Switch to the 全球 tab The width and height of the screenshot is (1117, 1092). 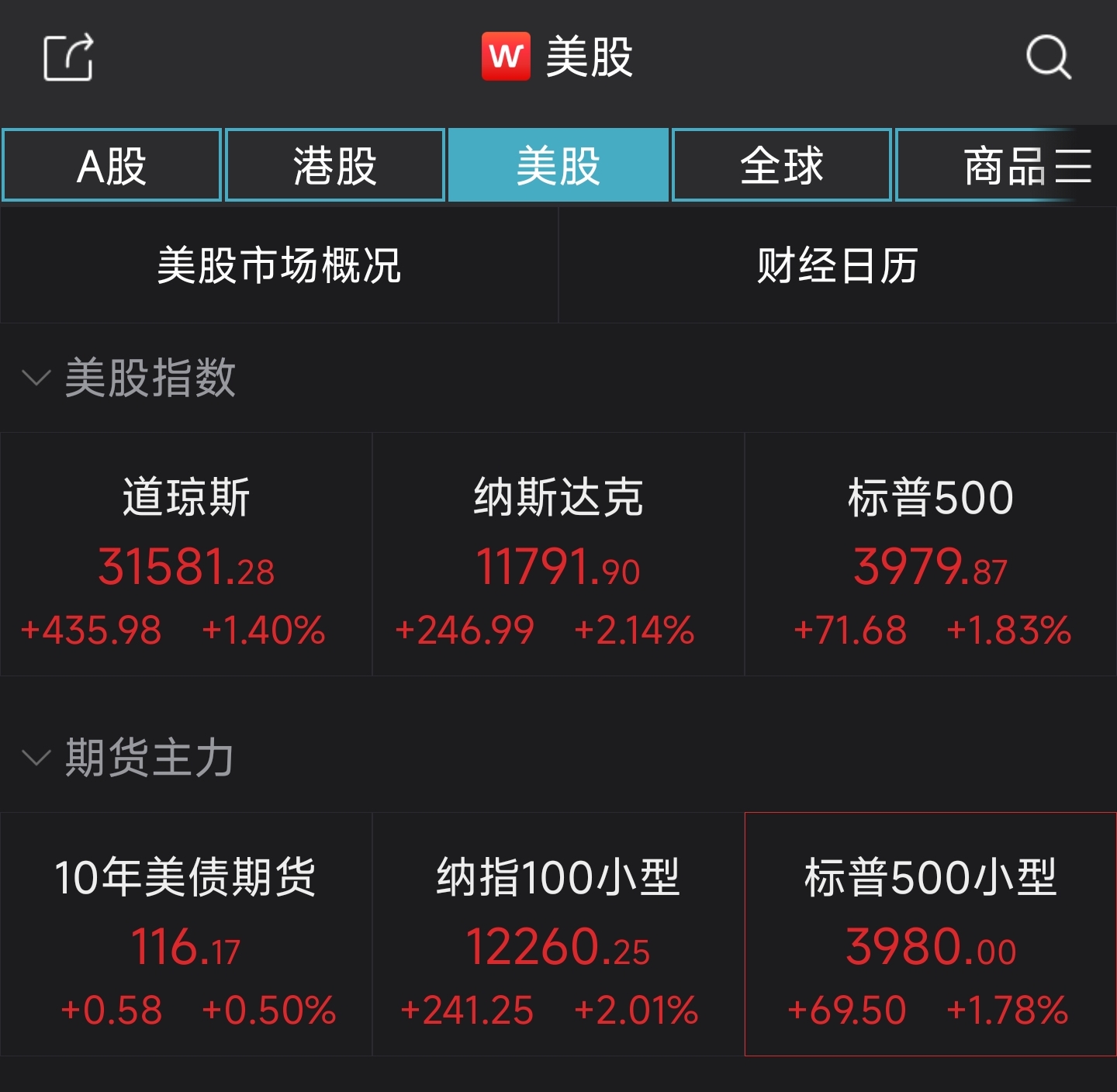coord(781,166)
